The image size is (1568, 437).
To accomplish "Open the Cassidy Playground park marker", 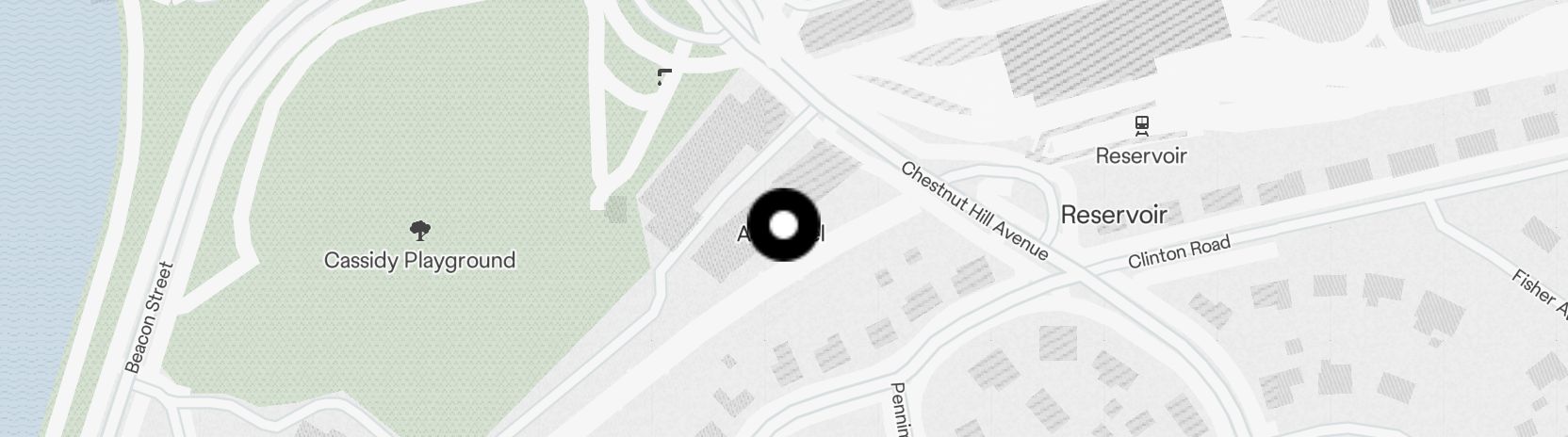I will click(419, 229).
